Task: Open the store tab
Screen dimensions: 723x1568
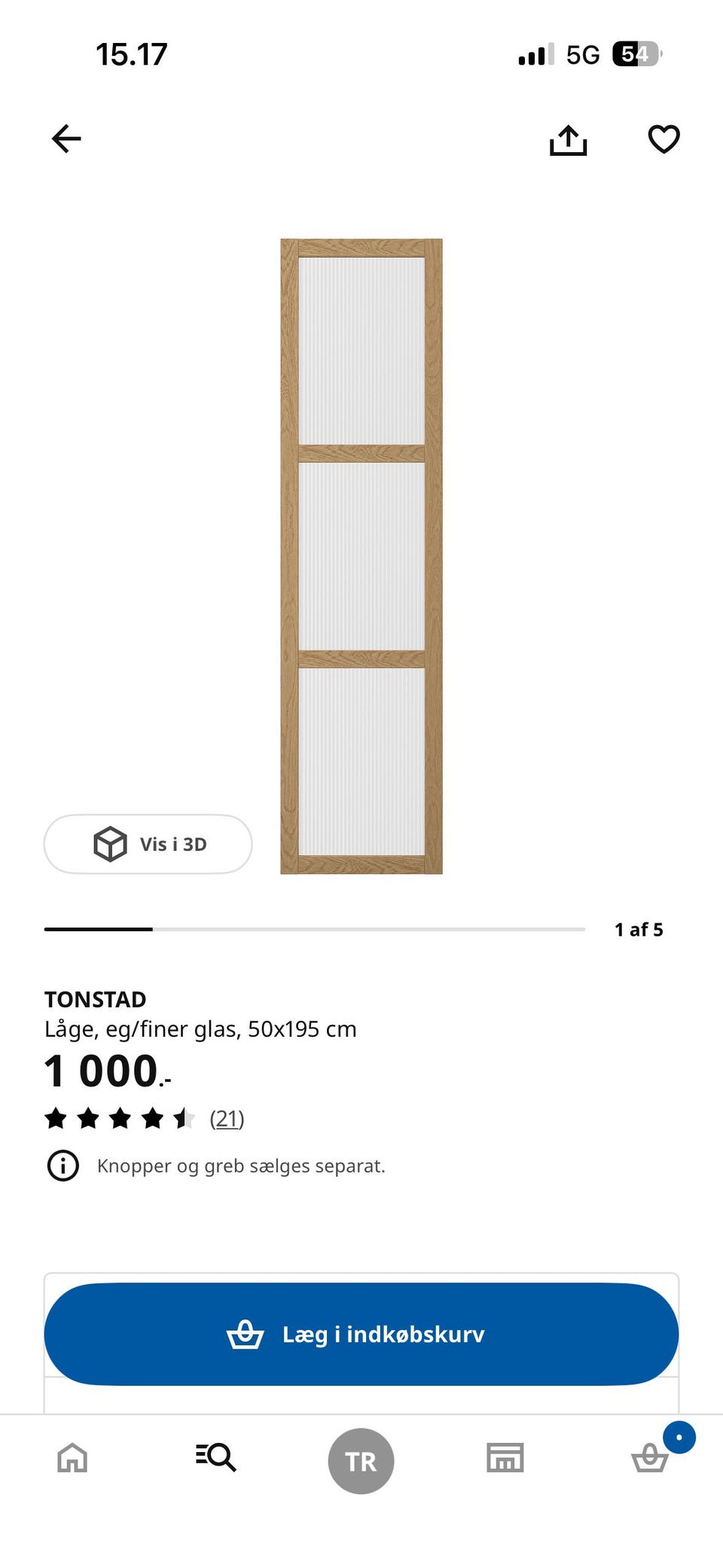Action: tap(505, 1457)
